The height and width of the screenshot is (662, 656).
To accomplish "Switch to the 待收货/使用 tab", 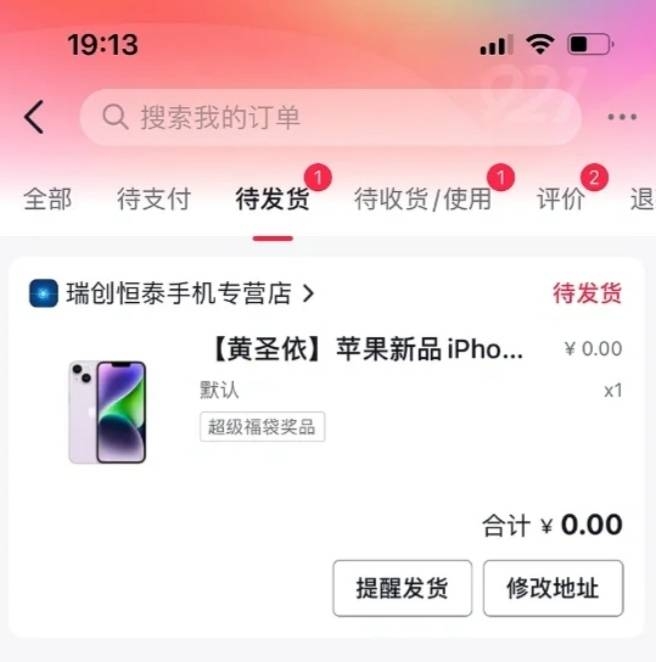I will pyautogui.click(x=423, y=199).
